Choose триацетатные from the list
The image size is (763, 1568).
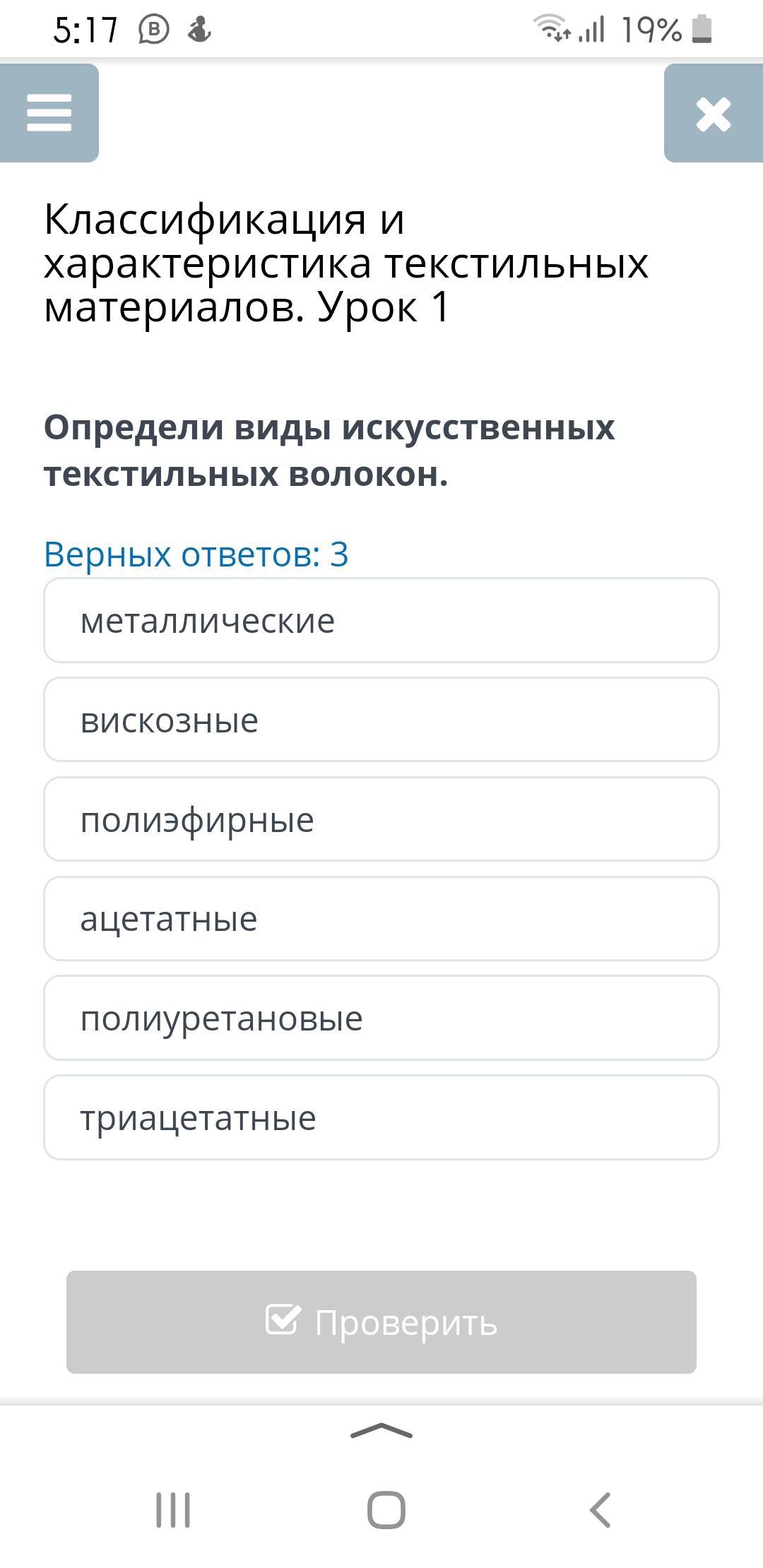pos(381,1117)
